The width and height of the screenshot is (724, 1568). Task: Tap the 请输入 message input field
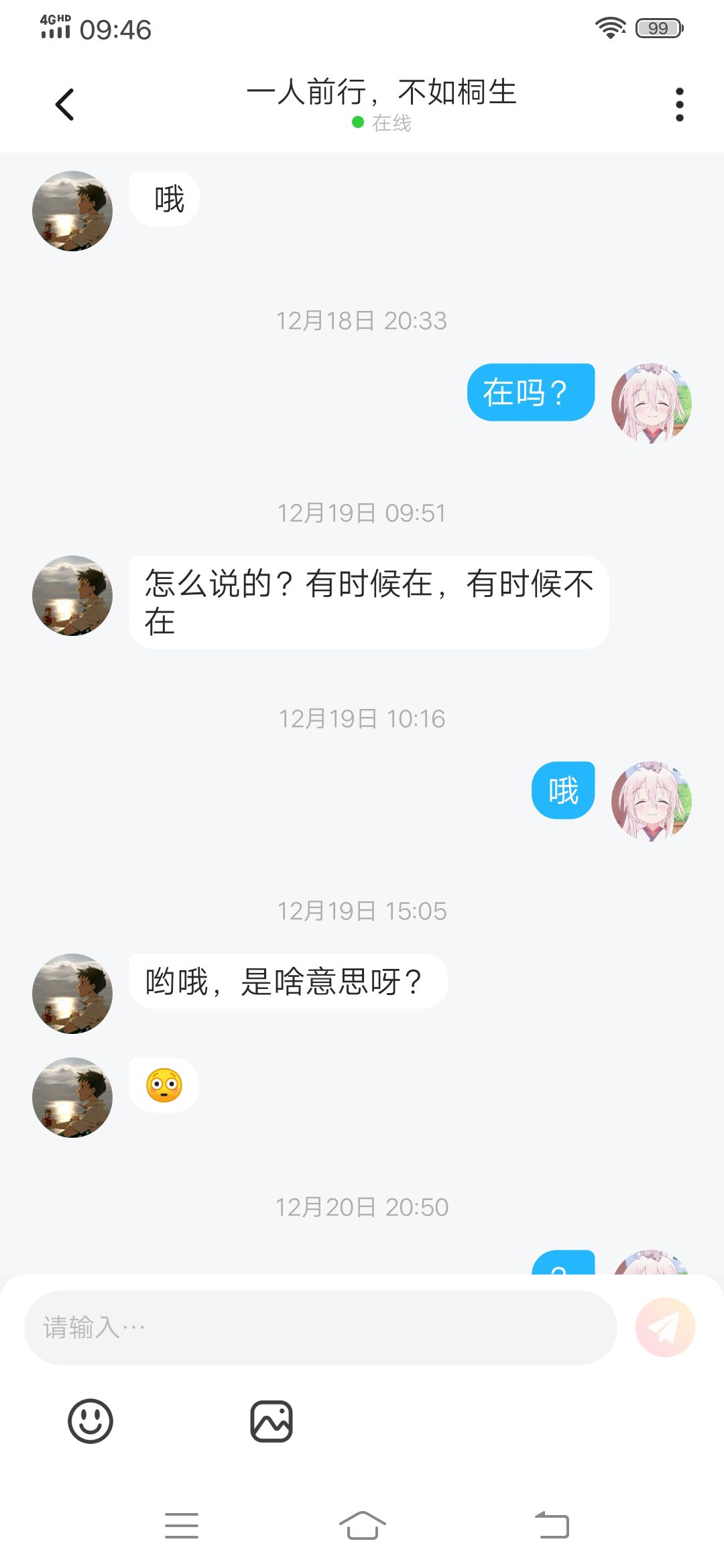pyautogui.click(x=320, y=1327)
